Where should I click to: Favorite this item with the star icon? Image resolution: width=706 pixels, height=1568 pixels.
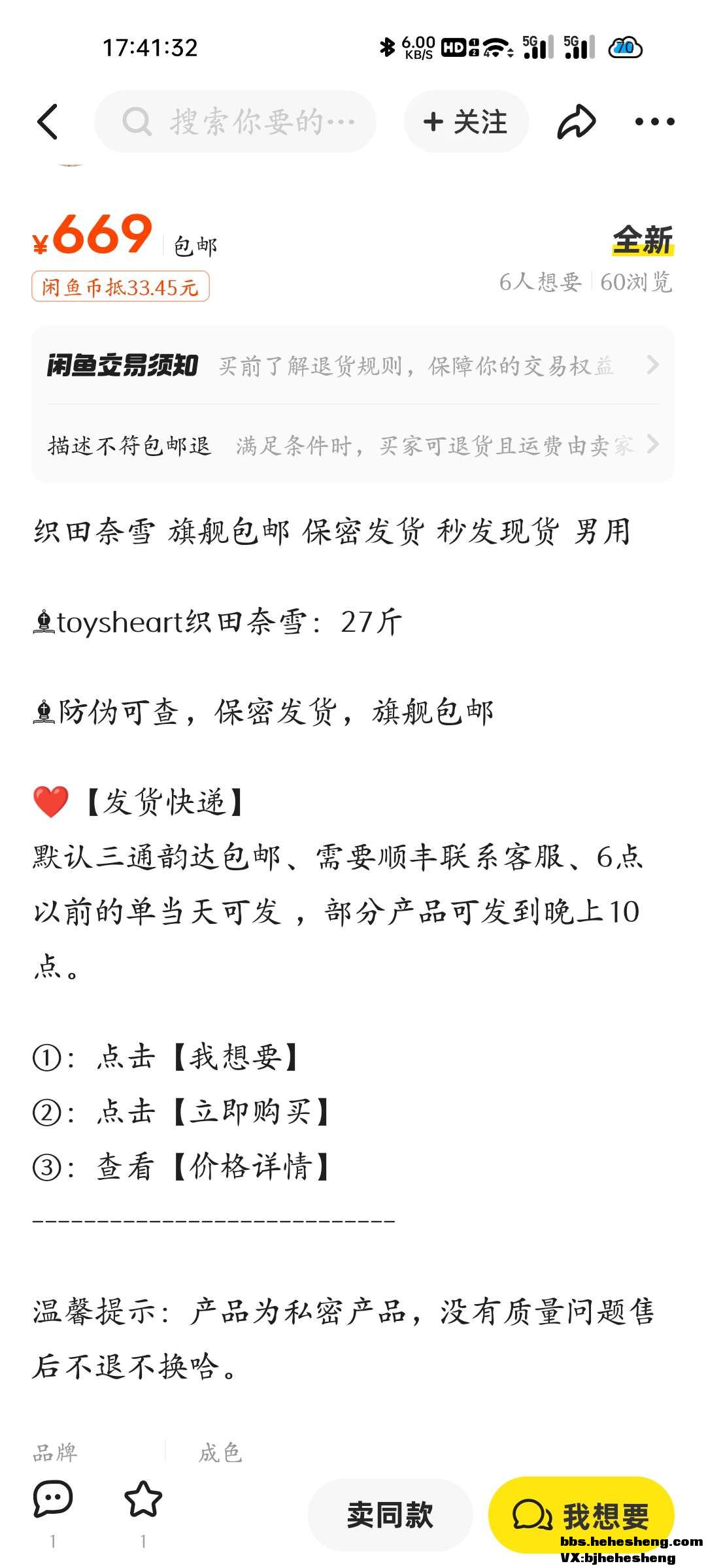pos(143,1499)
